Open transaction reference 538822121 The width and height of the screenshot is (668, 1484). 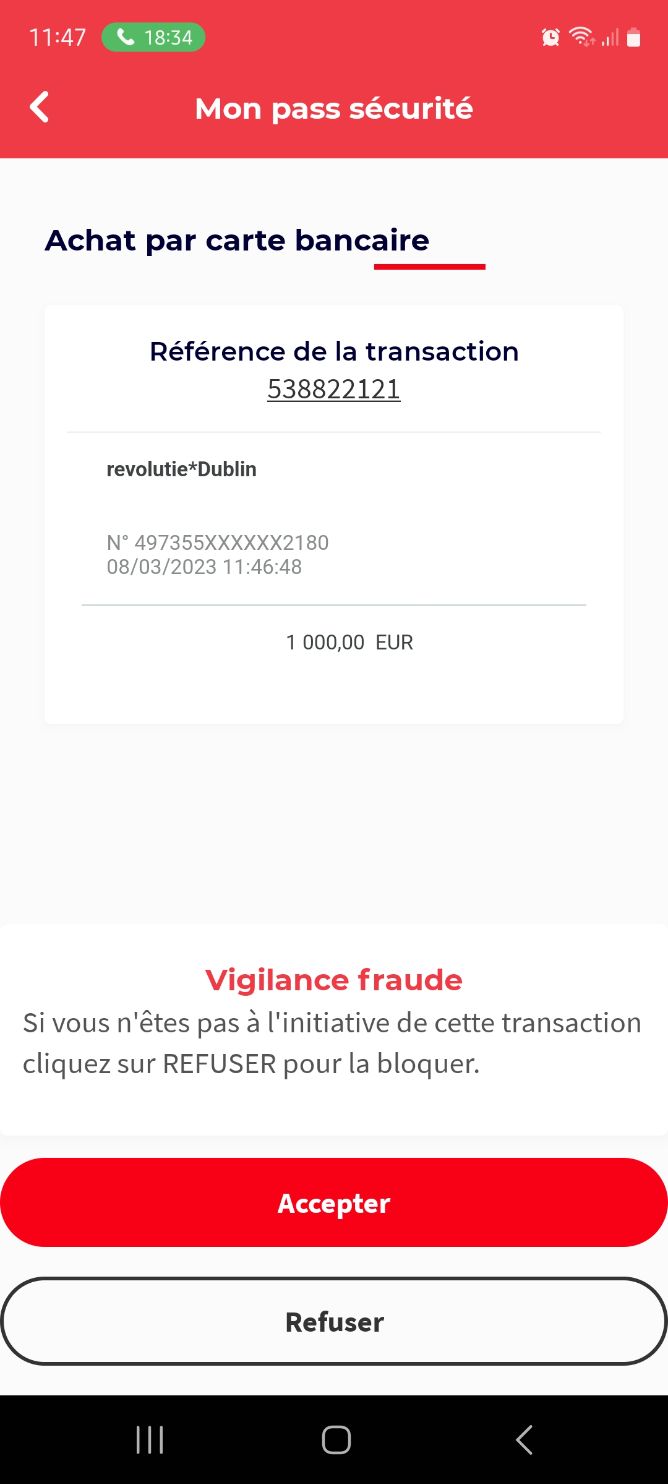[x=334, y=388]
